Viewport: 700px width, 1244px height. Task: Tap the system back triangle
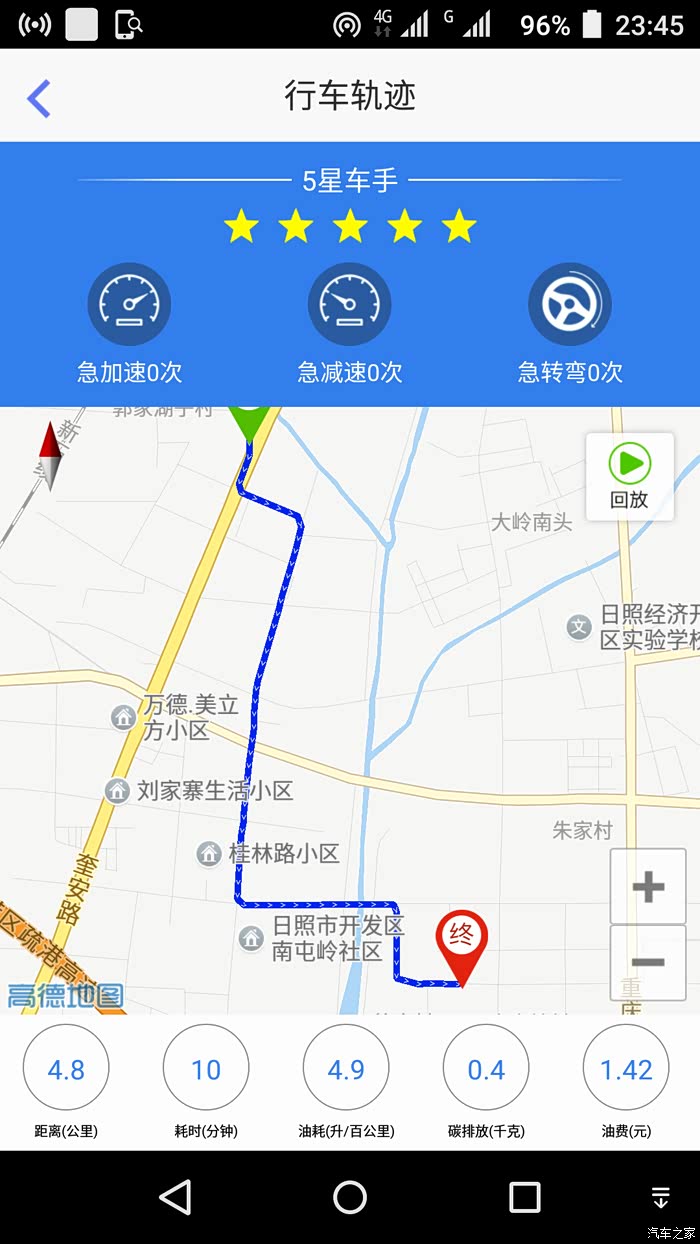(176, 1197)
